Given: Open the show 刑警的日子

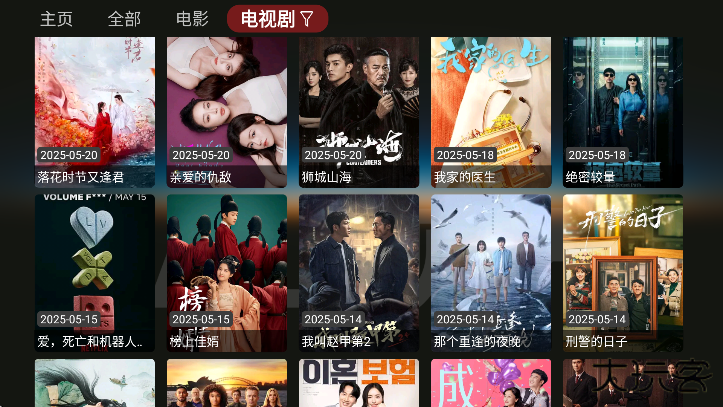Looking at the screenshot, I should [623, 272].
